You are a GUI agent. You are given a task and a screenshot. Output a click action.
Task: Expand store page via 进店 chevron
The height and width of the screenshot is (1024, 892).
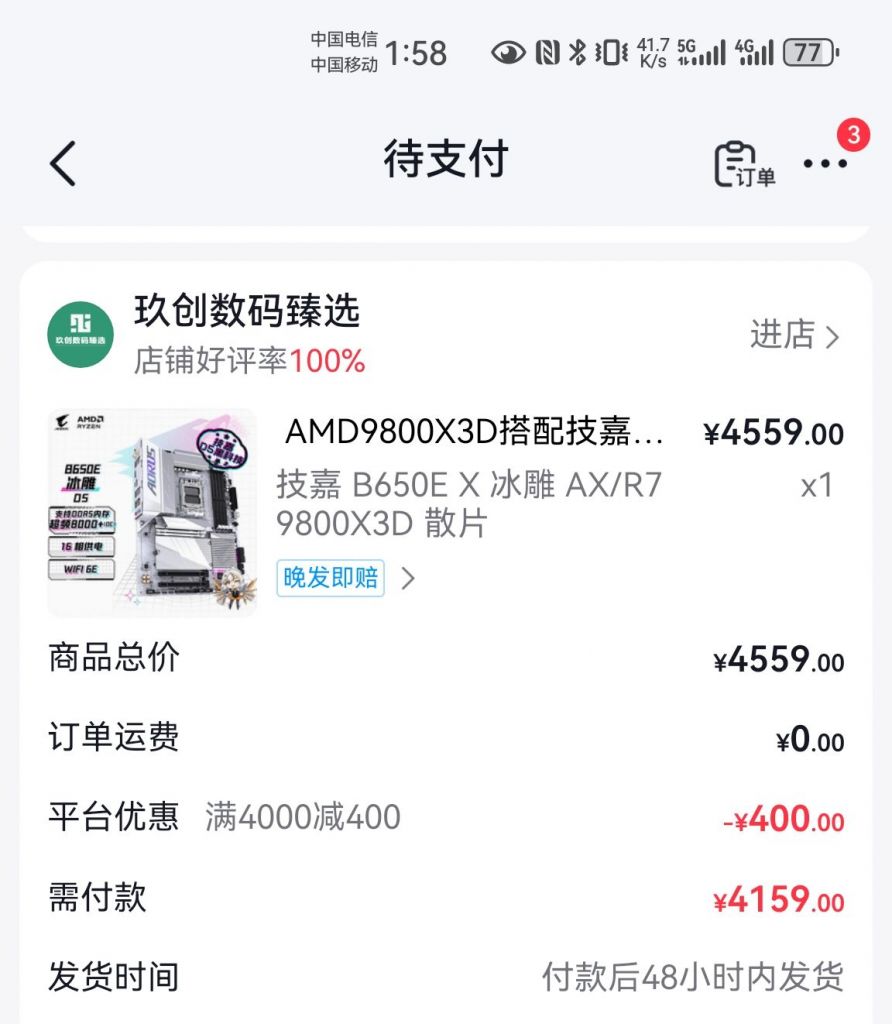point(832,338)
